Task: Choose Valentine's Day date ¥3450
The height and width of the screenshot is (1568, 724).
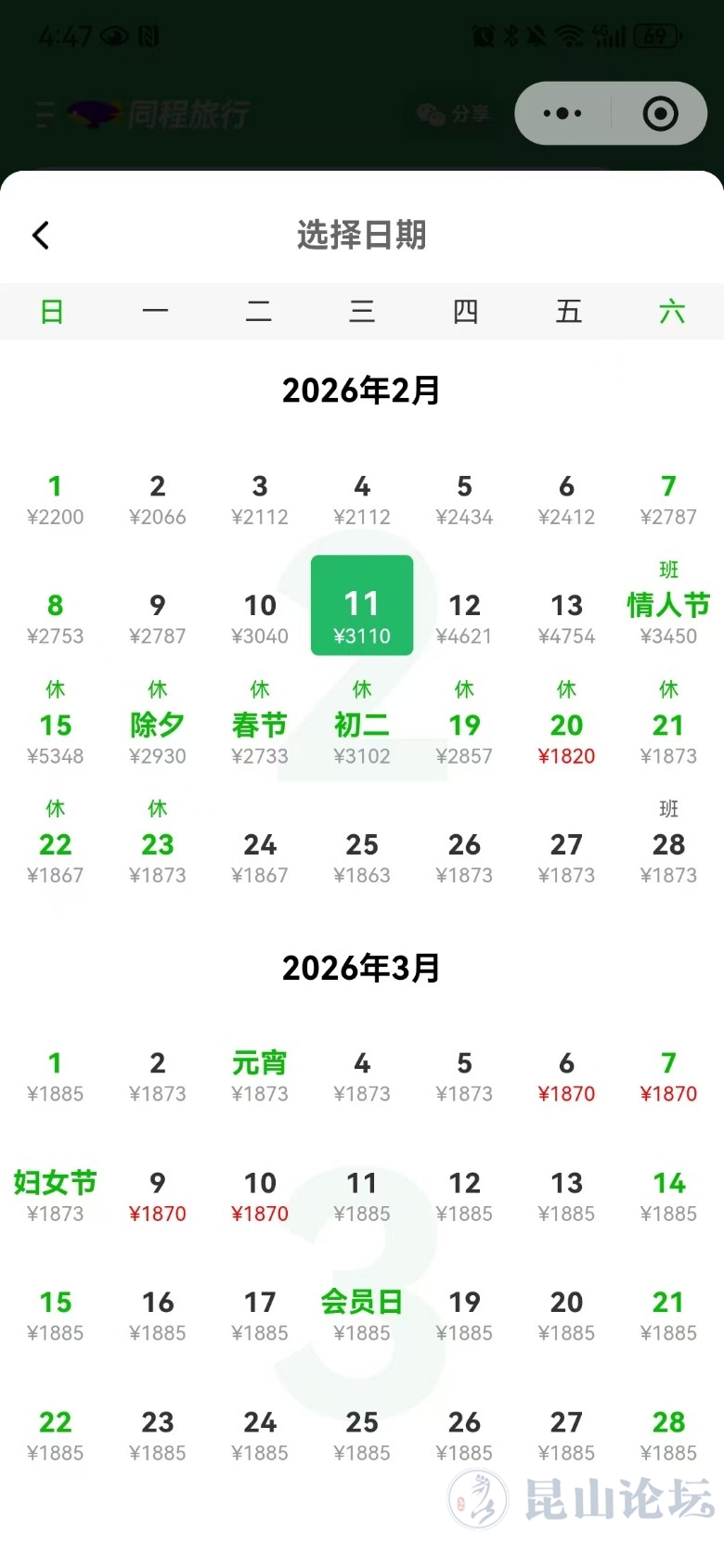Action: pyautogui.click(x=668, y=616)
